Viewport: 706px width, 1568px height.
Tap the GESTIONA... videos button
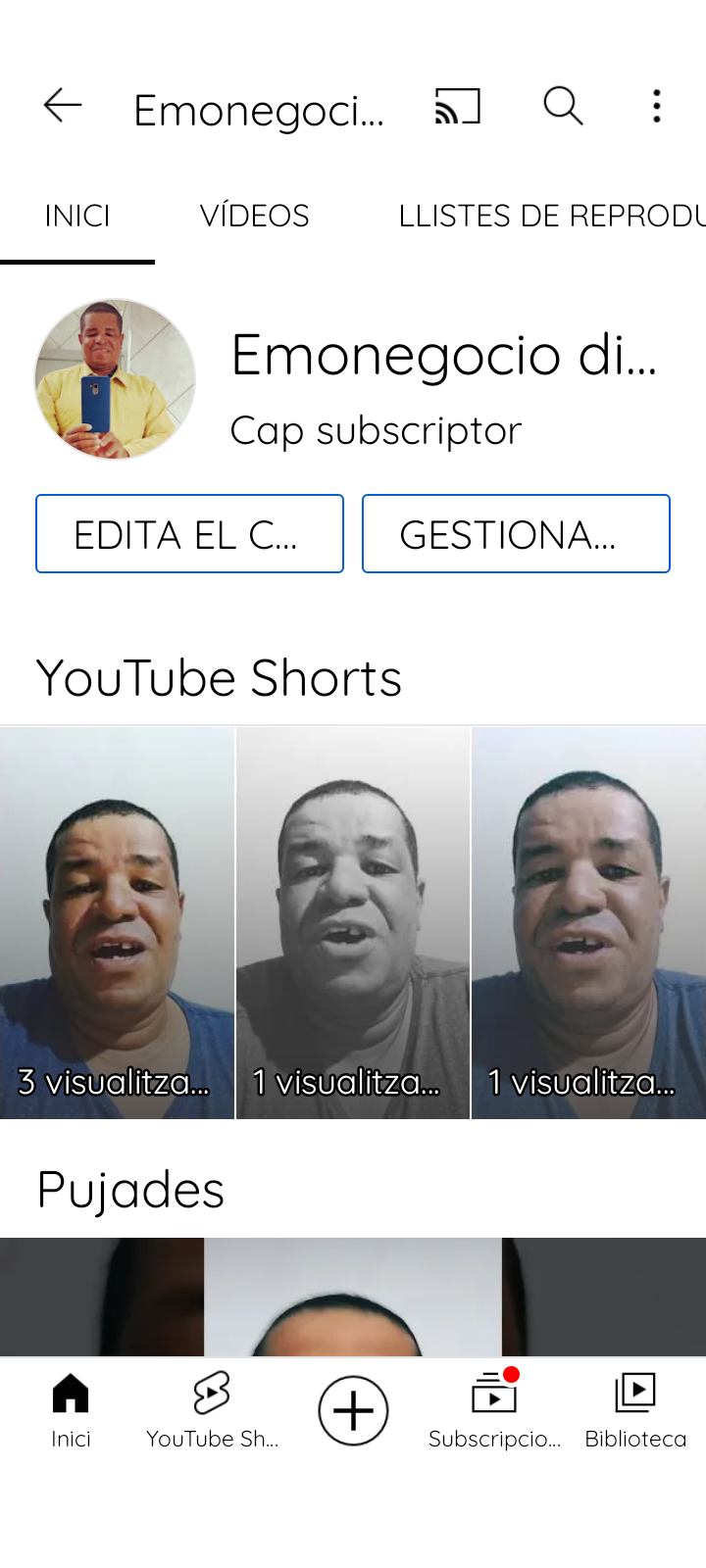pyautogui.click(x=516, y=534)
